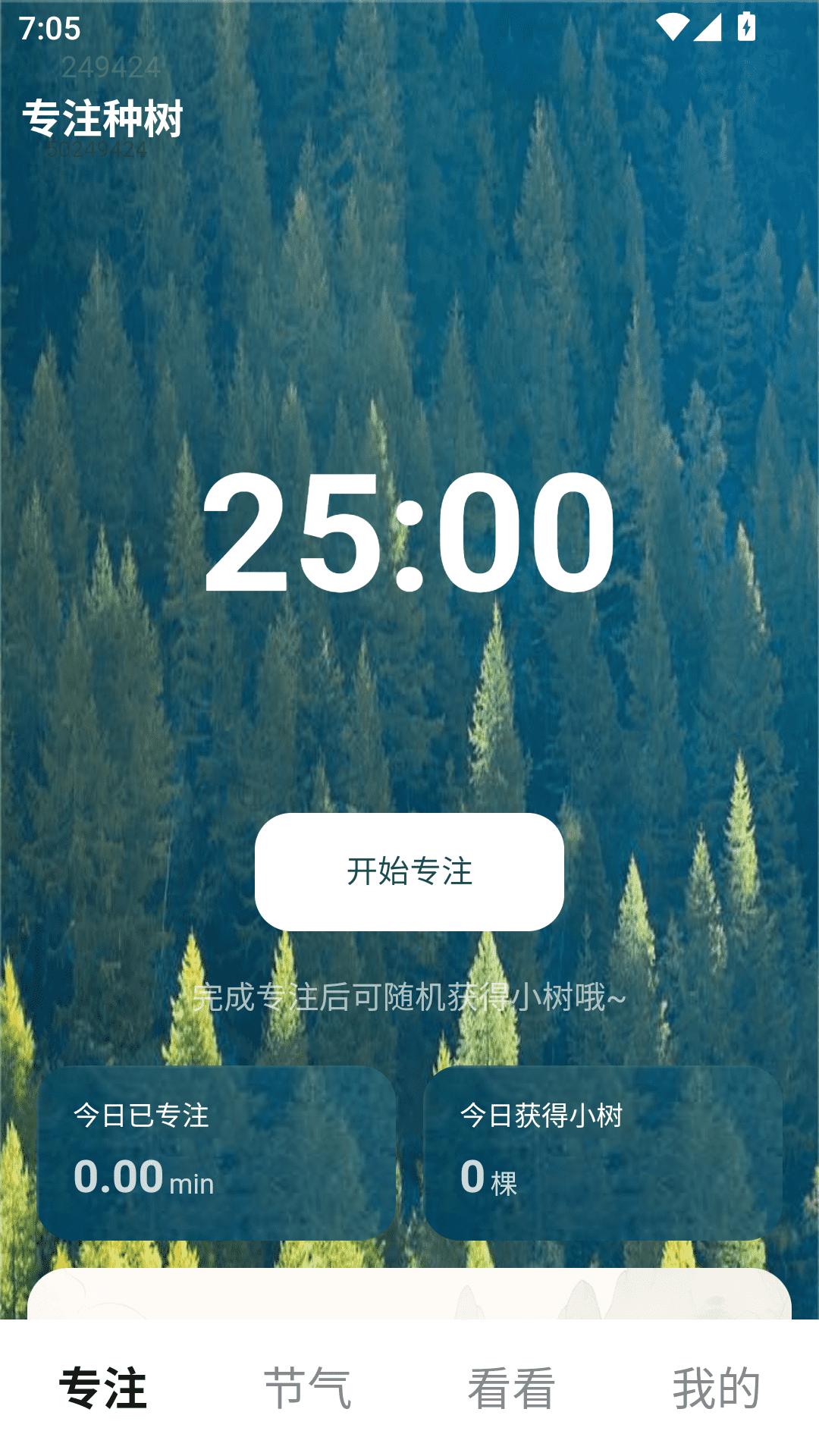Open the 看看 tab
Image resolution: width=819 pixels, height=1456 pixels.
pos(511,1388)
